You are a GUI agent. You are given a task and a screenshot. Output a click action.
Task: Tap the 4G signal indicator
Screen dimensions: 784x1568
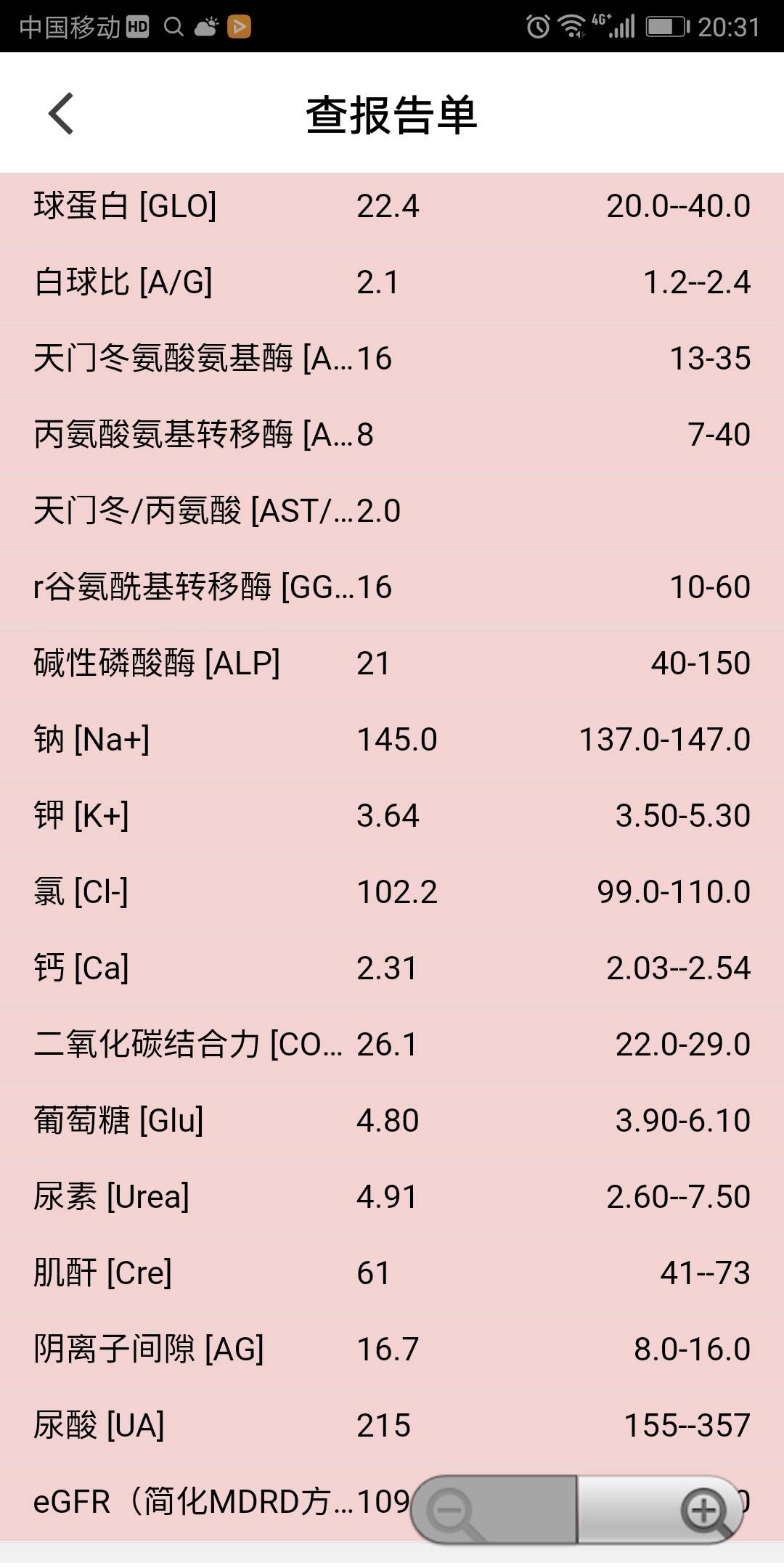click(x=613, y=26)
